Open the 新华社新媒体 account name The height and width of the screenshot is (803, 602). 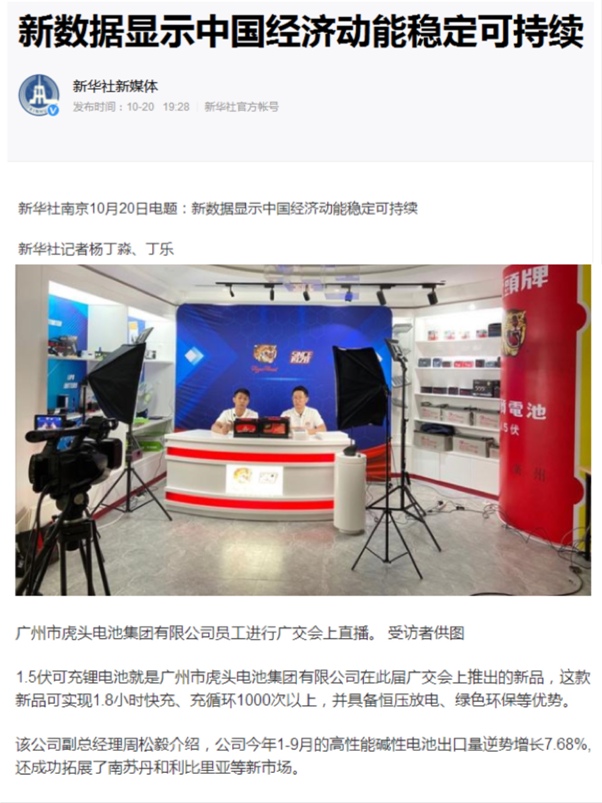click(x=115, y=86)
